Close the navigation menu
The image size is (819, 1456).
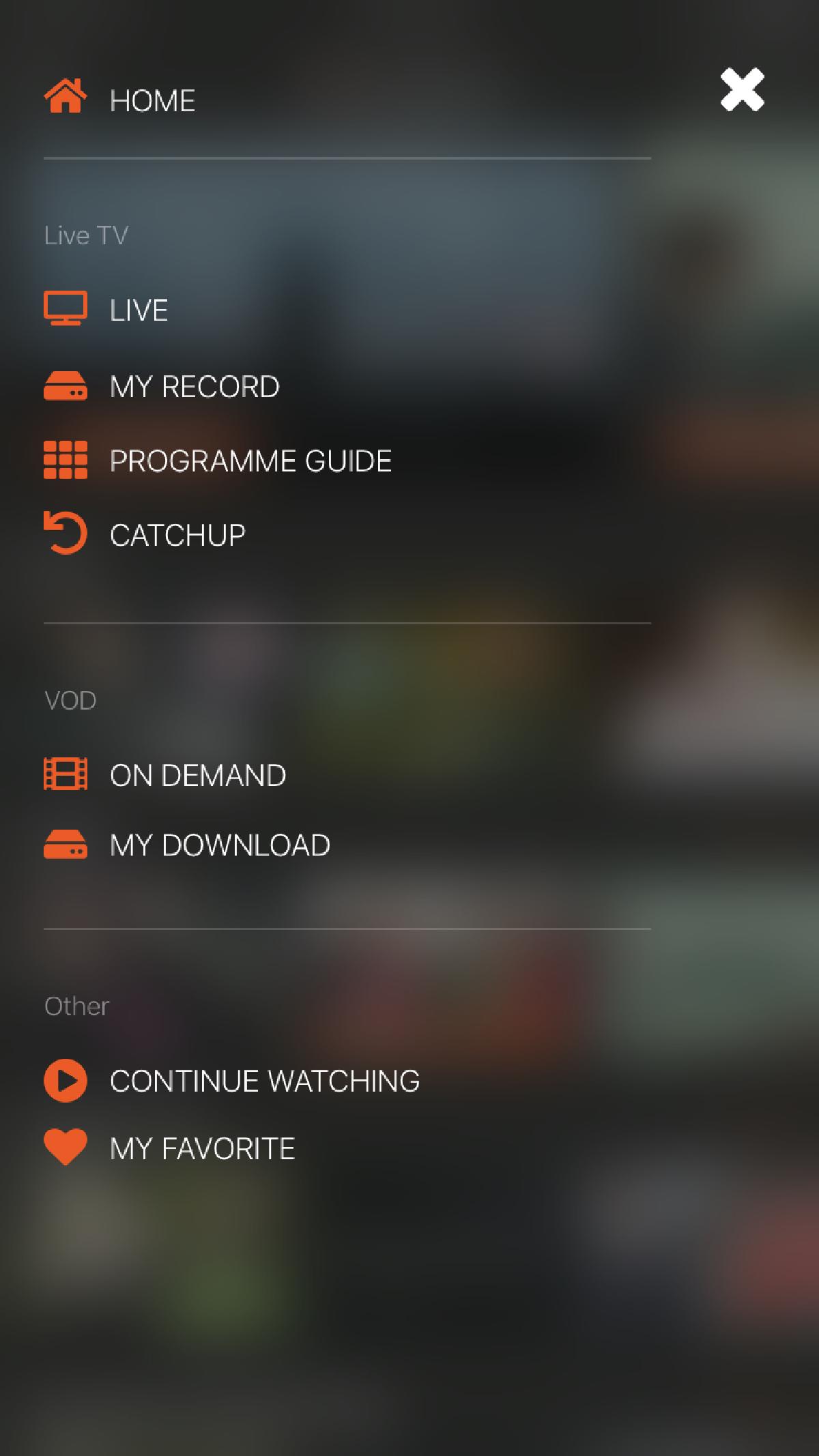[742, 90]
